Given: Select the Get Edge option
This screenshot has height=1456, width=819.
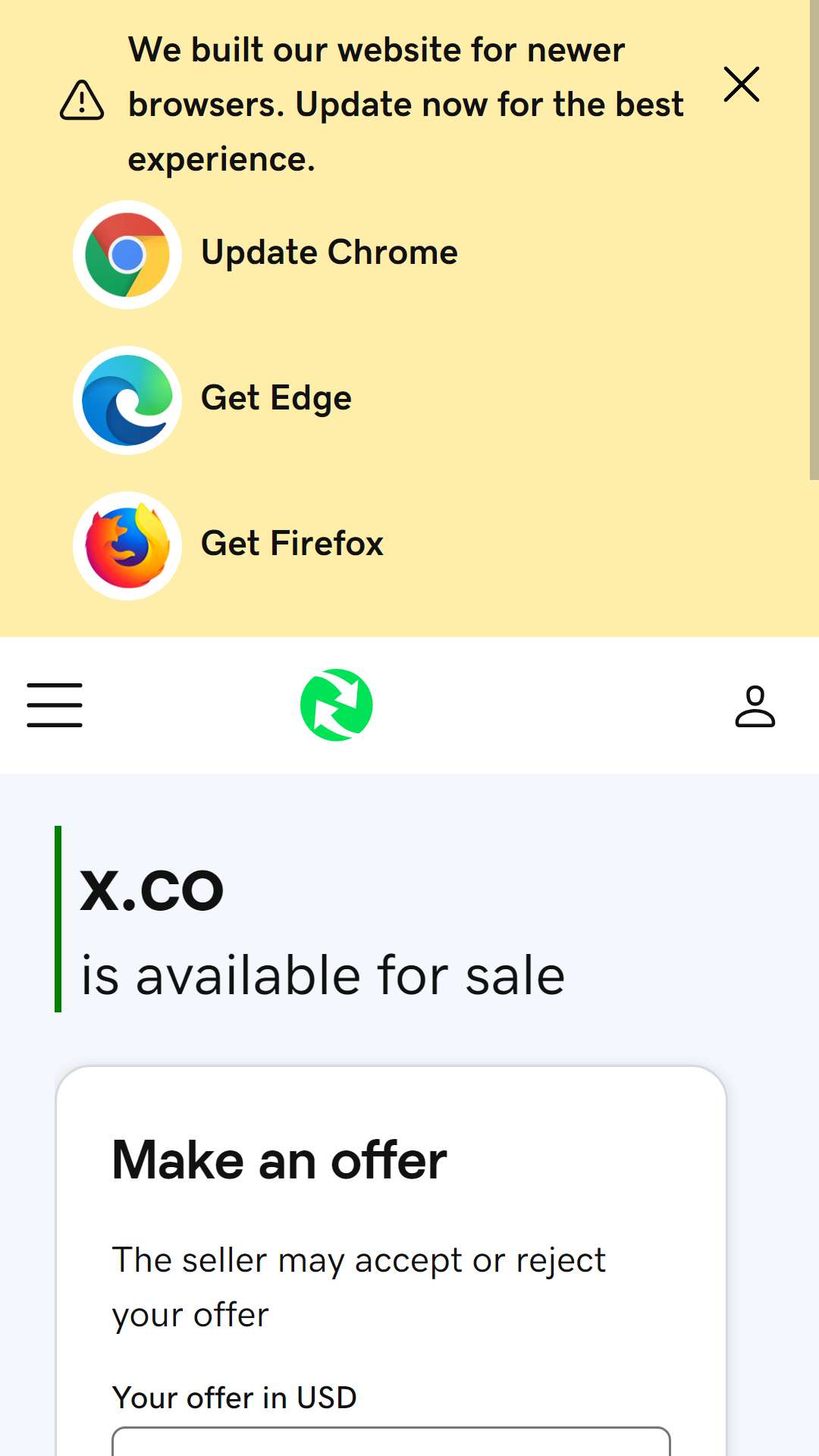Looking at the screenshot, I should click(x=212, y=400).
